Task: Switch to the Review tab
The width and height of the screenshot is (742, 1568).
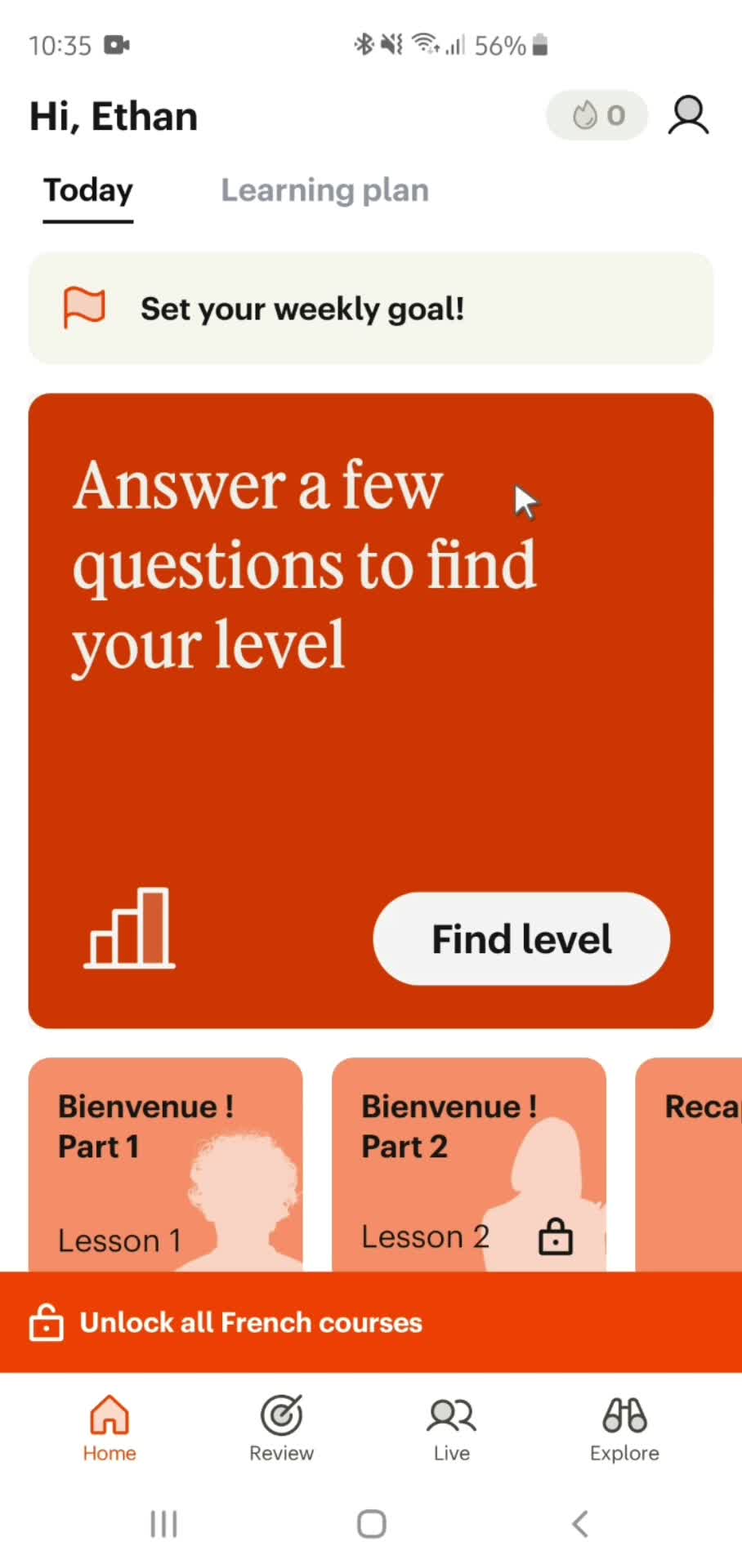Action: coord(281,1428)
